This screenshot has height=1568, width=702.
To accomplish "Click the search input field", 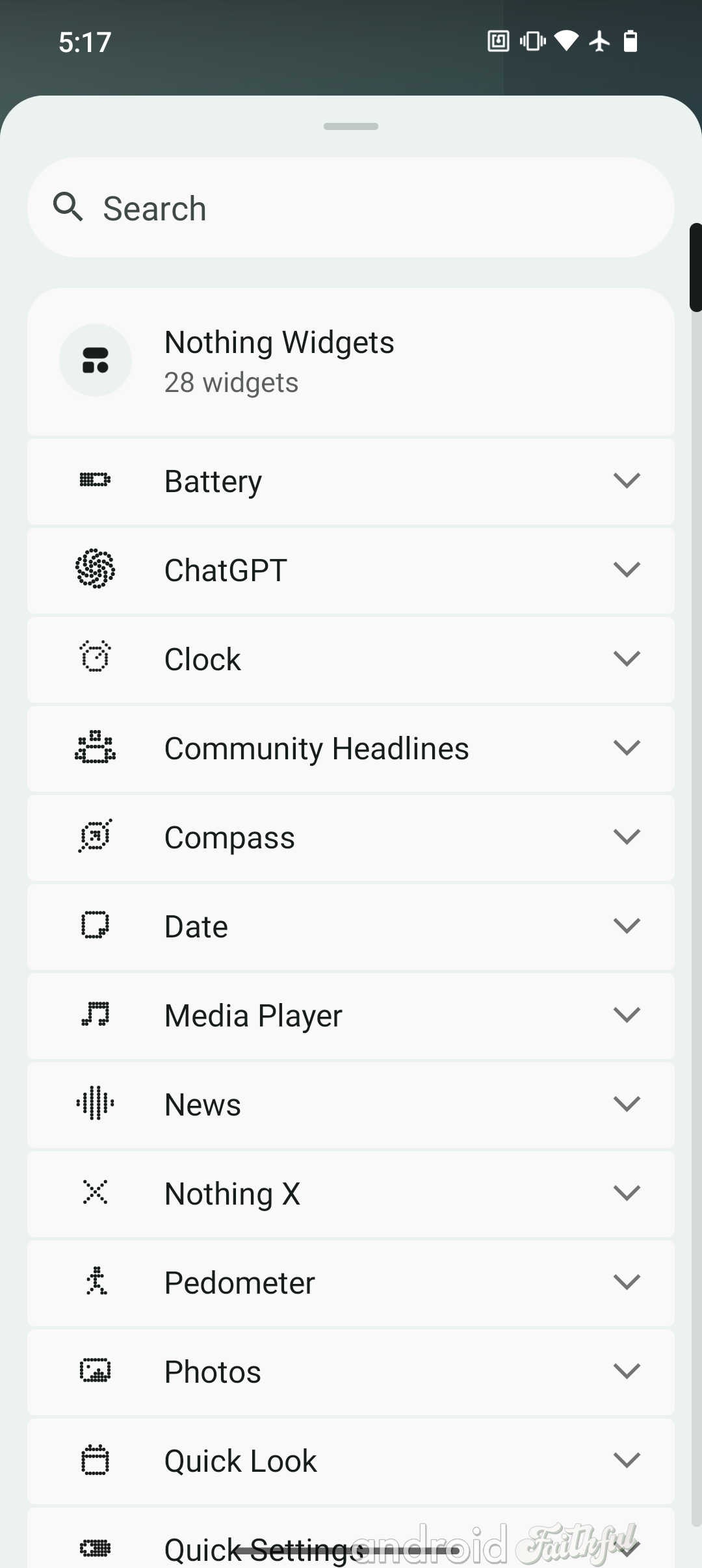I will tap(351, 207).
